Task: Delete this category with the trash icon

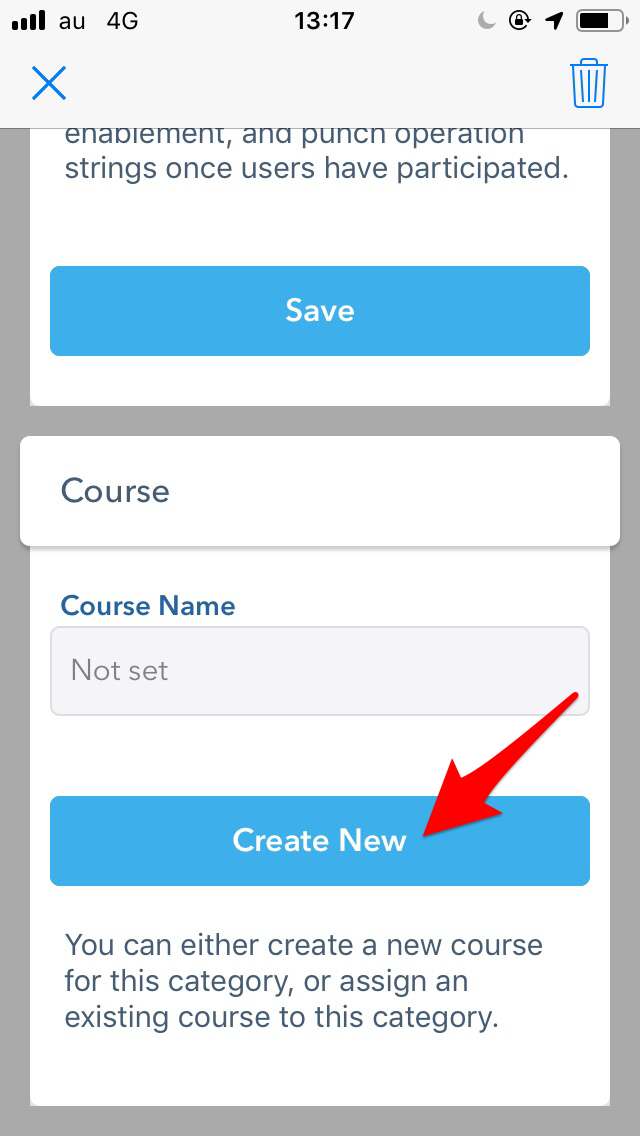Action: point(589,83)
